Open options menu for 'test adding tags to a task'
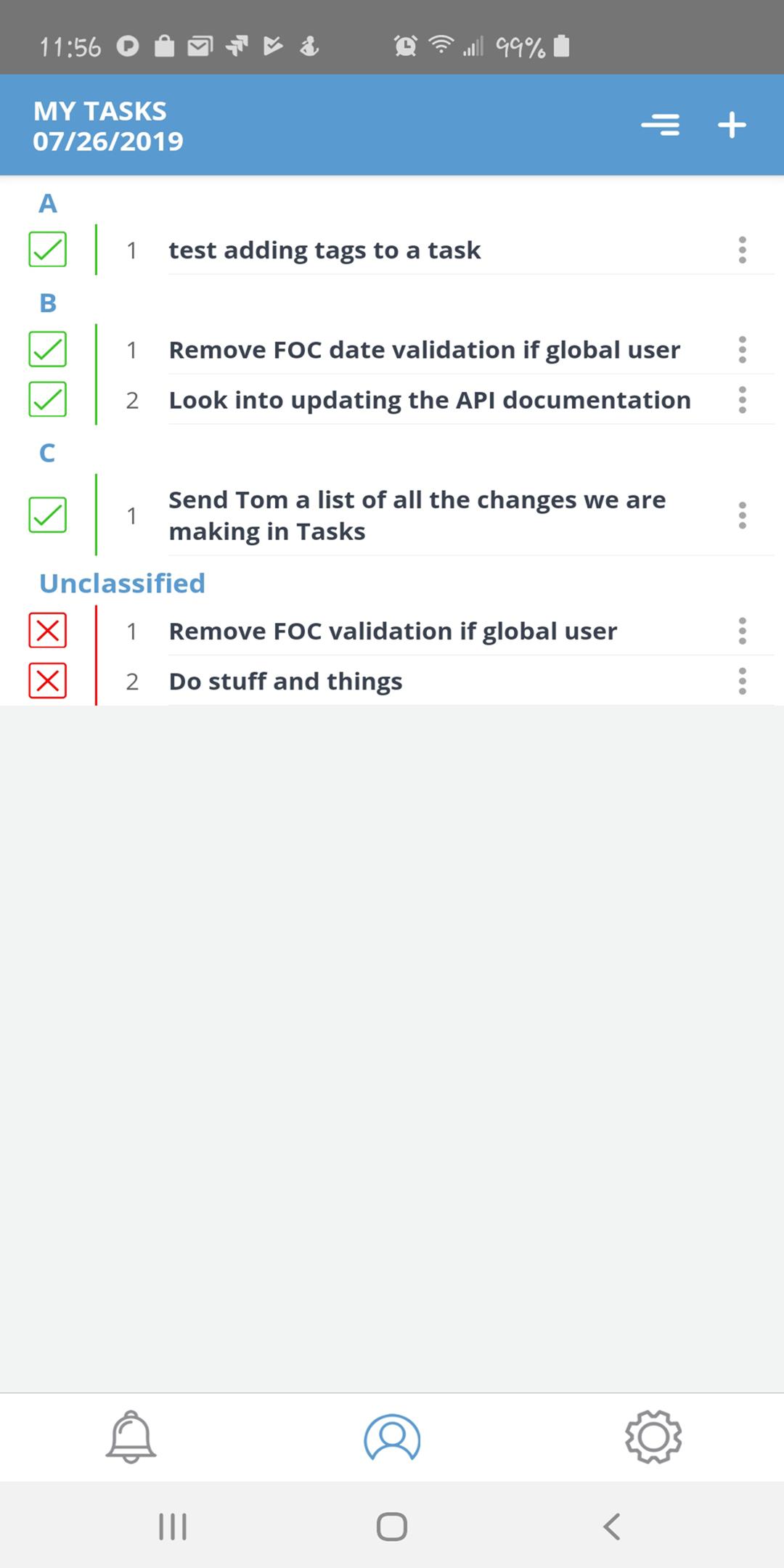 742,250
